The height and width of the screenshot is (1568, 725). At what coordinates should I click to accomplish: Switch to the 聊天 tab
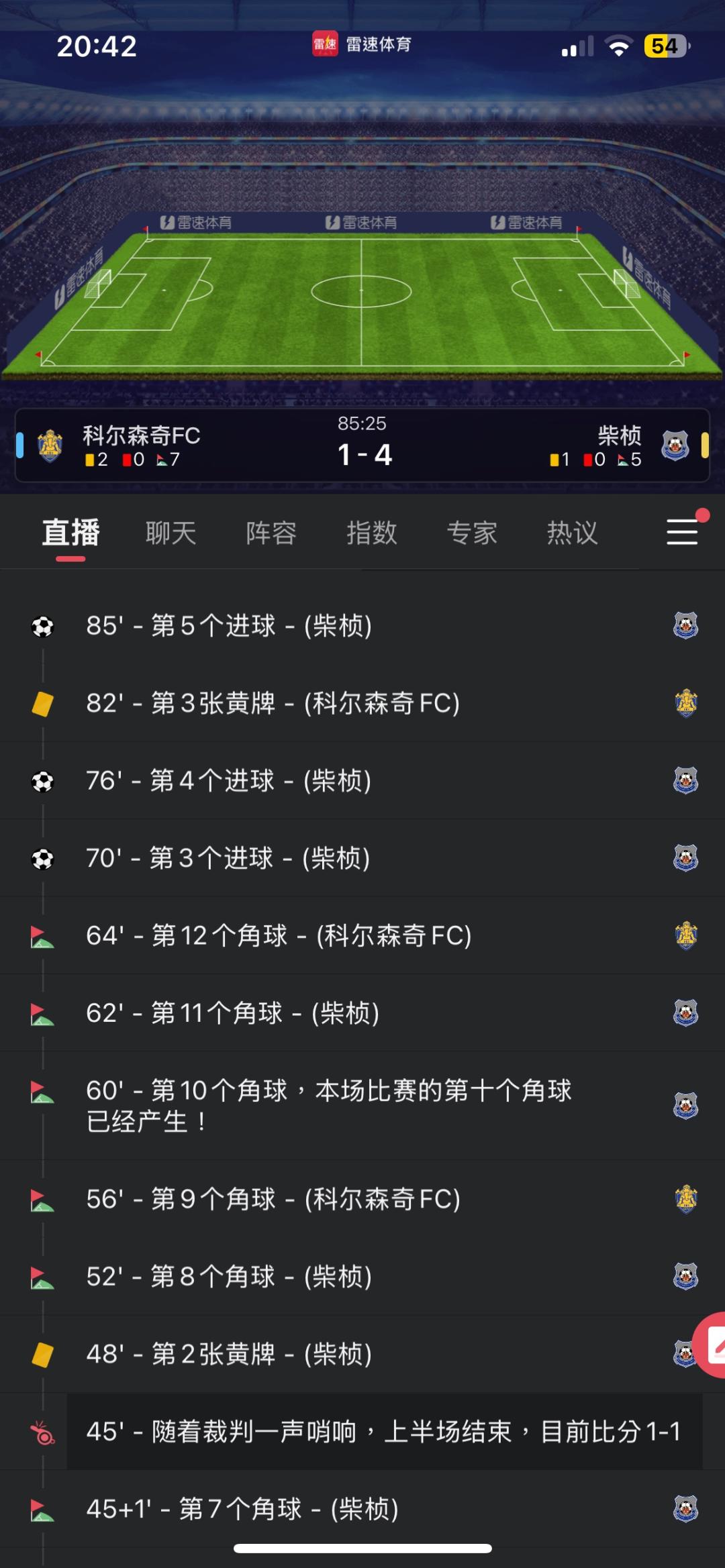[x=171, y=533]
